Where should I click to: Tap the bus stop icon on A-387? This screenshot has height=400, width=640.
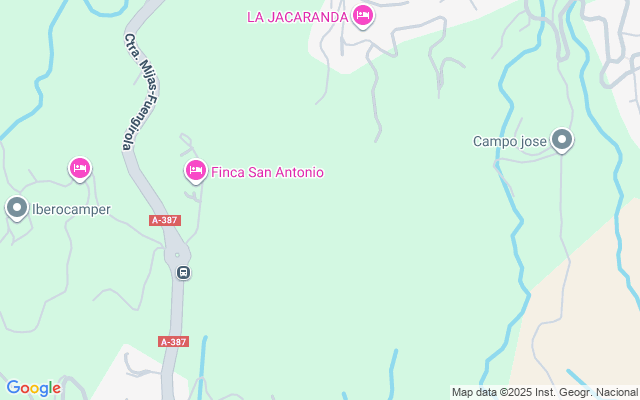(x=183, y=272)
